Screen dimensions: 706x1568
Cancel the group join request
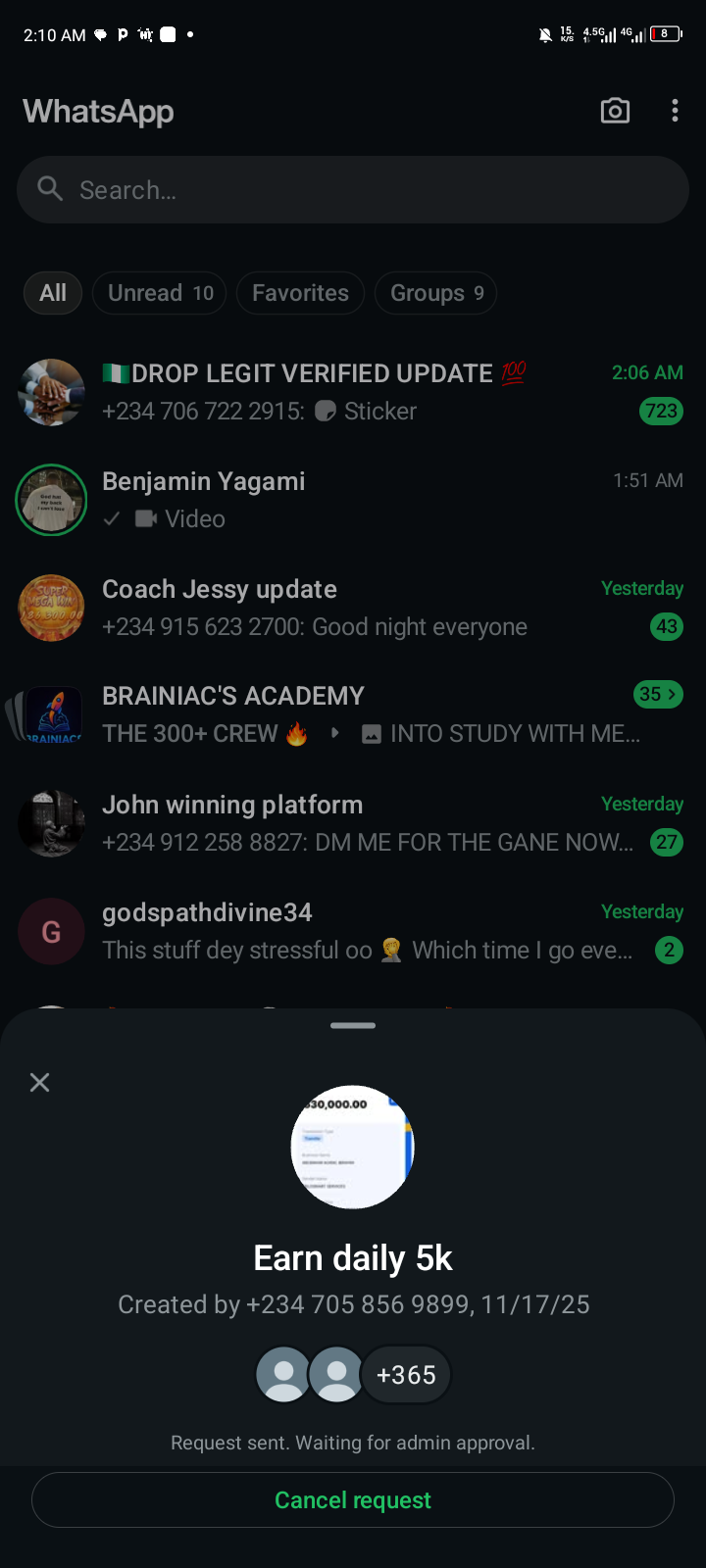pyautogui.click(x=353, y=1499)
